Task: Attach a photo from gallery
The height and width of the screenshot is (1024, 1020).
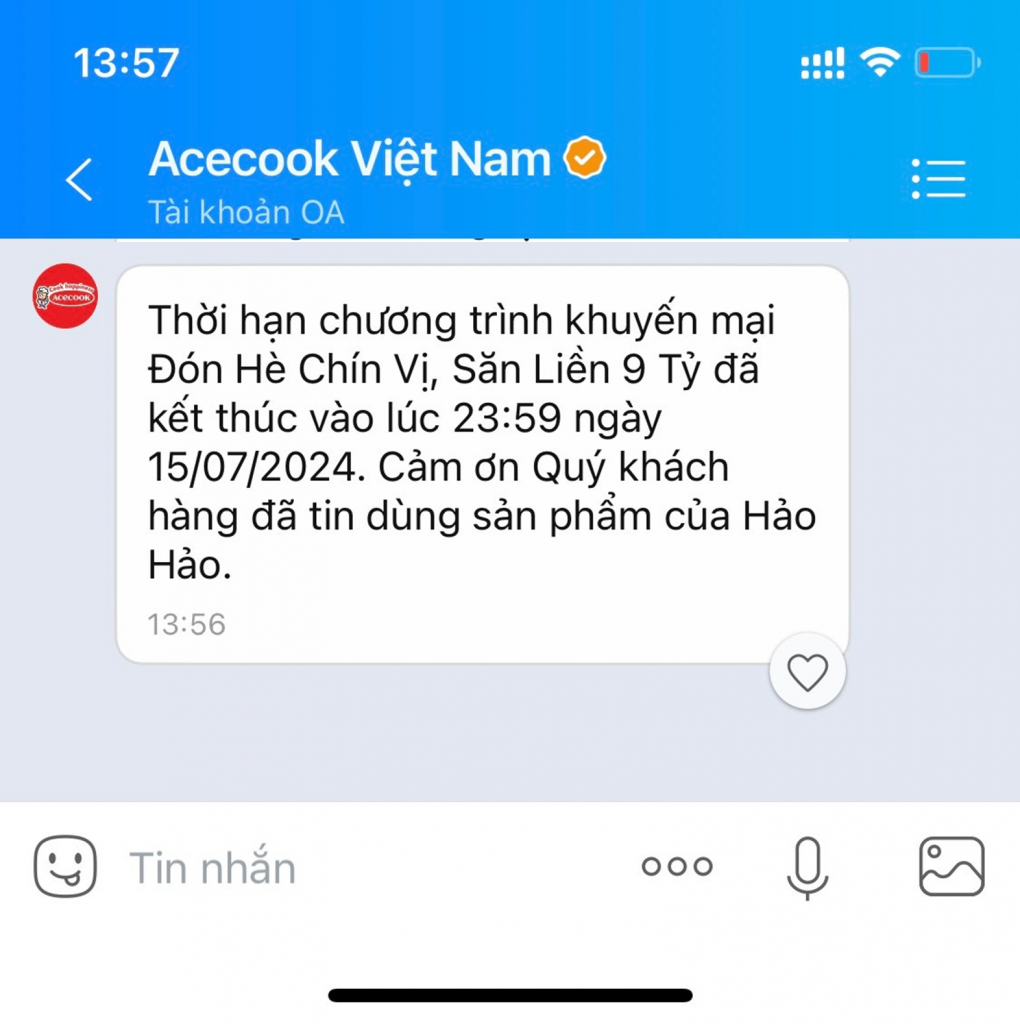Action: (x=951, y=866)
